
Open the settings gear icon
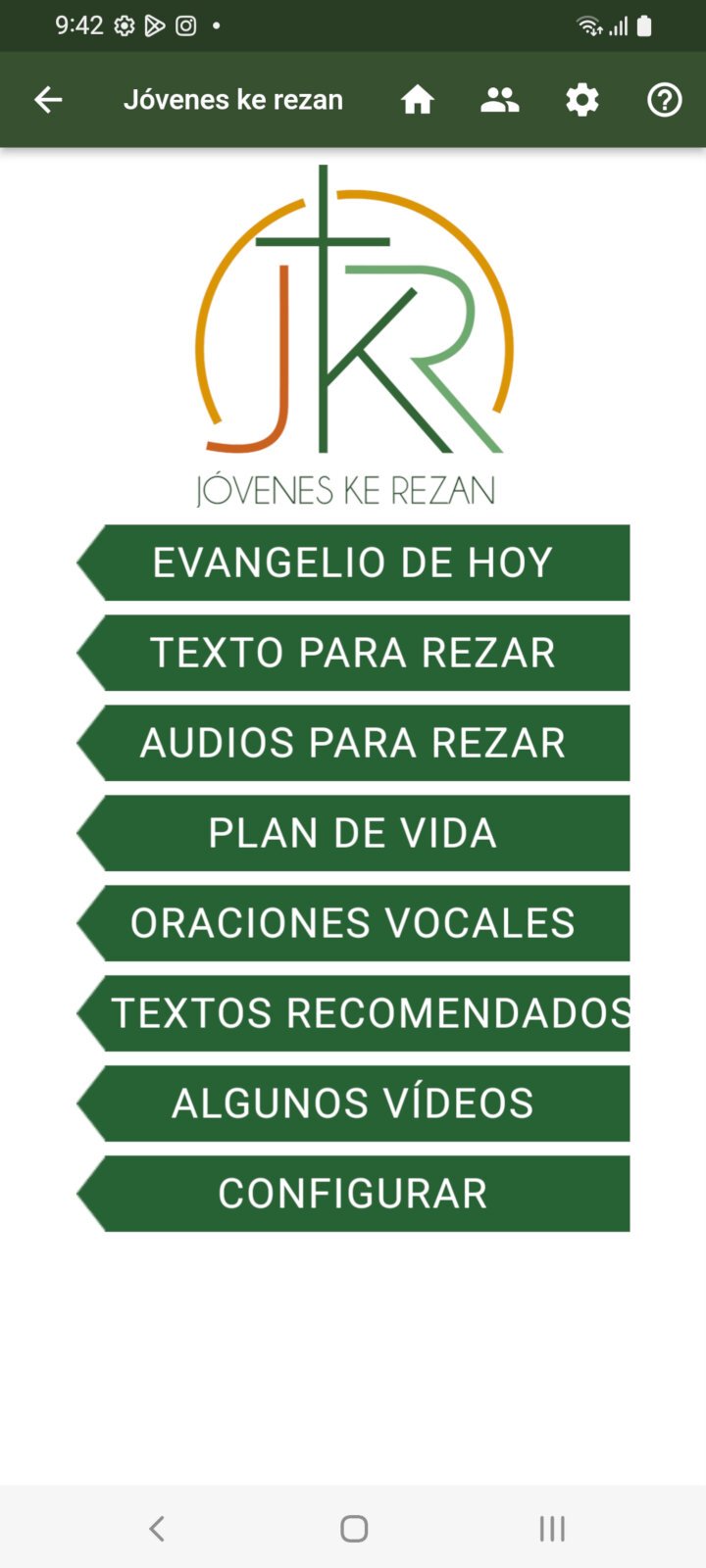[x=581, y=99]
